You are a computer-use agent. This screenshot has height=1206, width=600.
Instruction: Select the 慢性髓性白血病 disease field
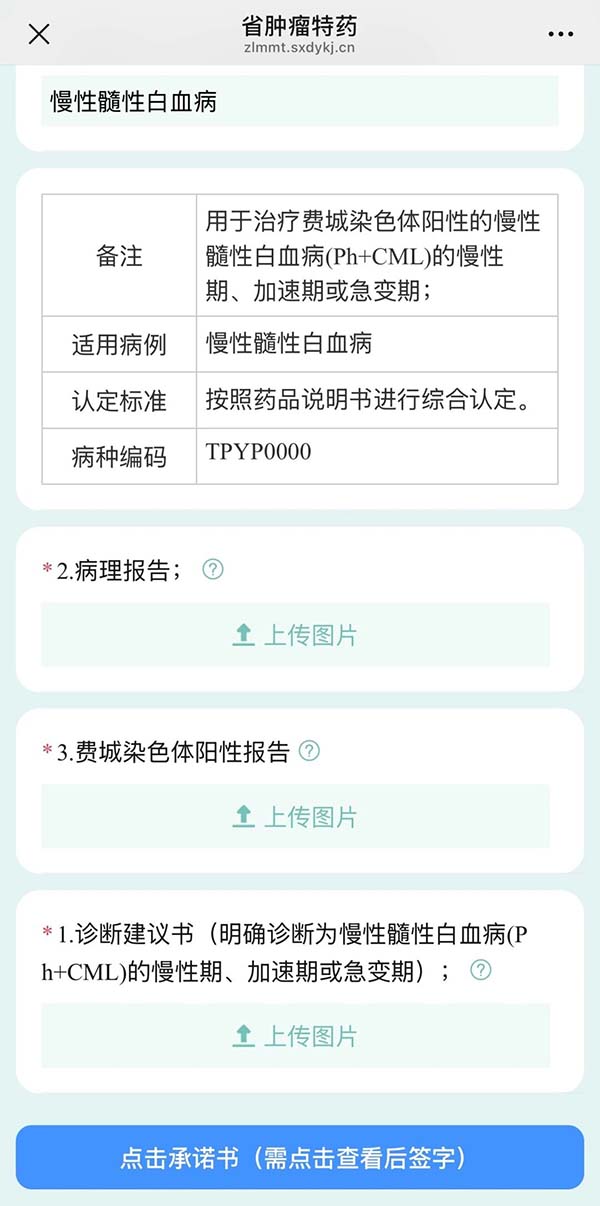pos(299,102)
